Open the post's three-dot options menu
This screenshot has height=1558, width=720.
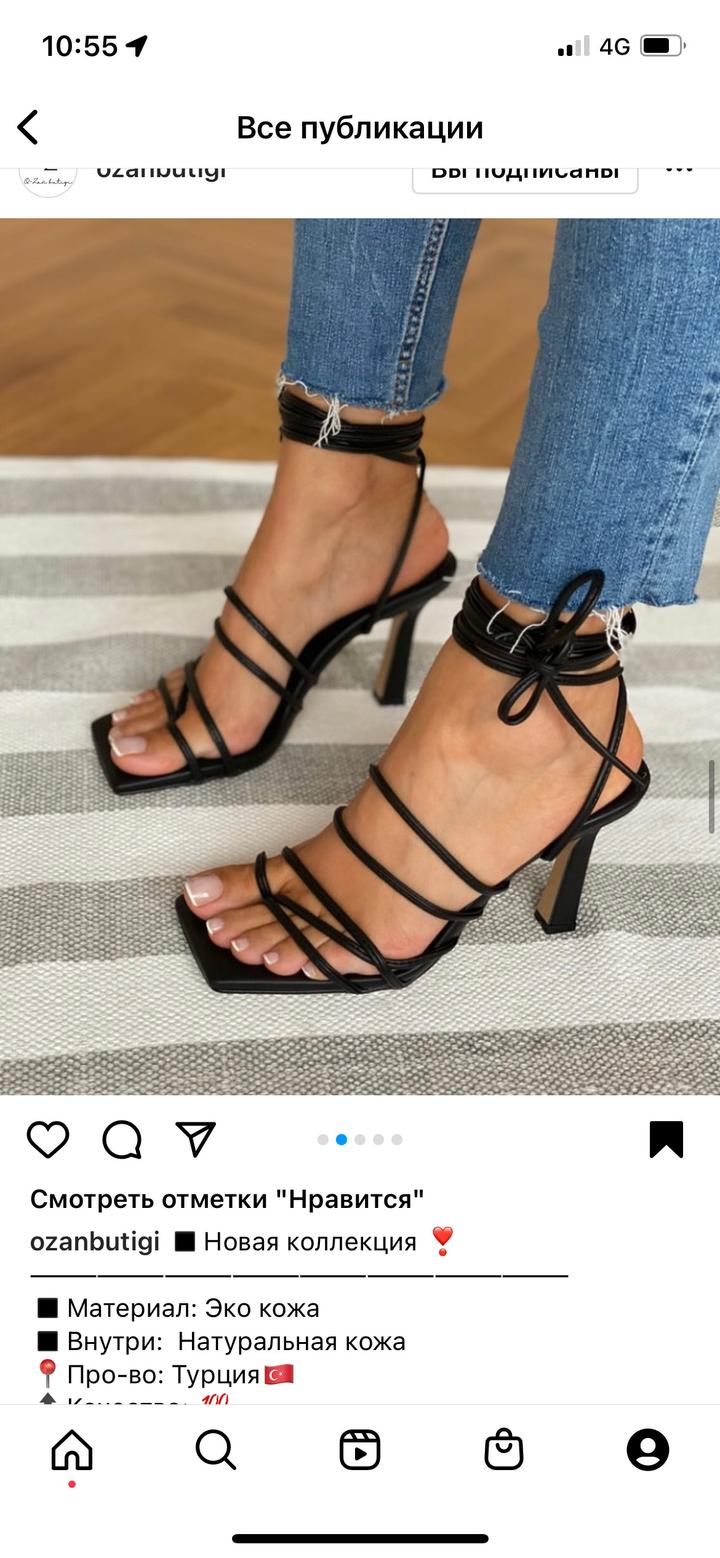679,172
